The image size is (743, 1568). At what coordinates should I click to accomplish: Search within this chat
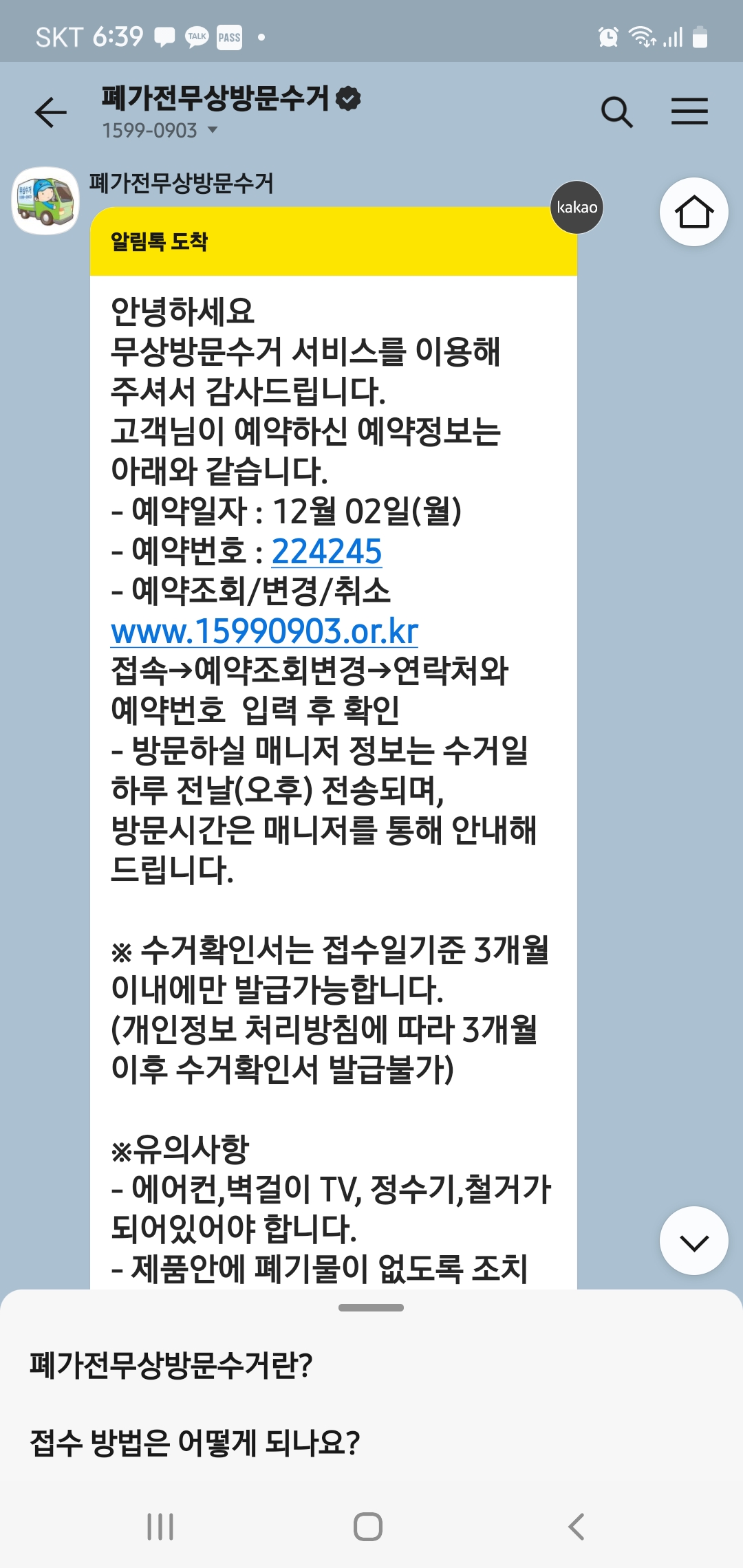pos(616,111)
